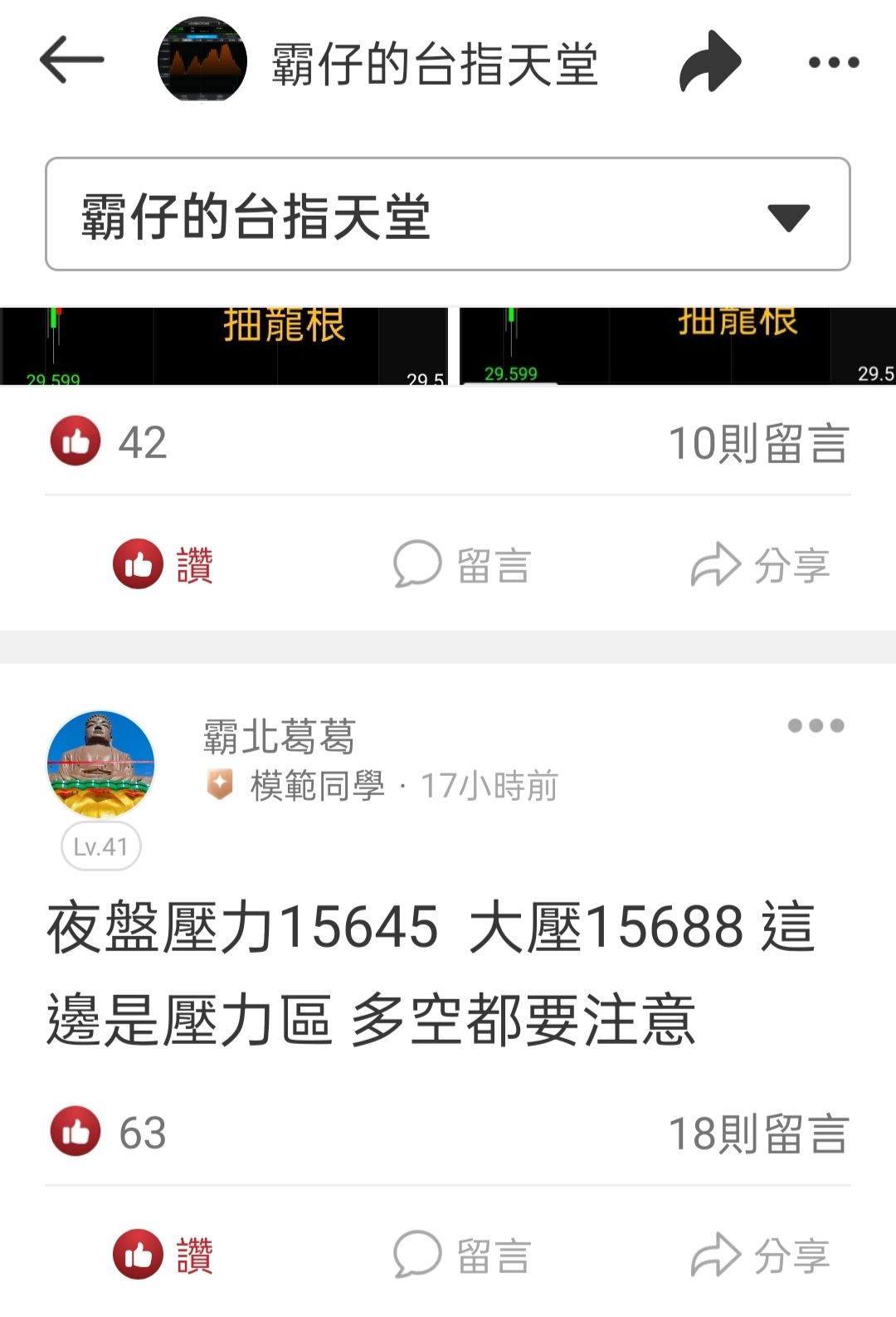Tap the thumbs-up icon showing 63 likes

75,1129
